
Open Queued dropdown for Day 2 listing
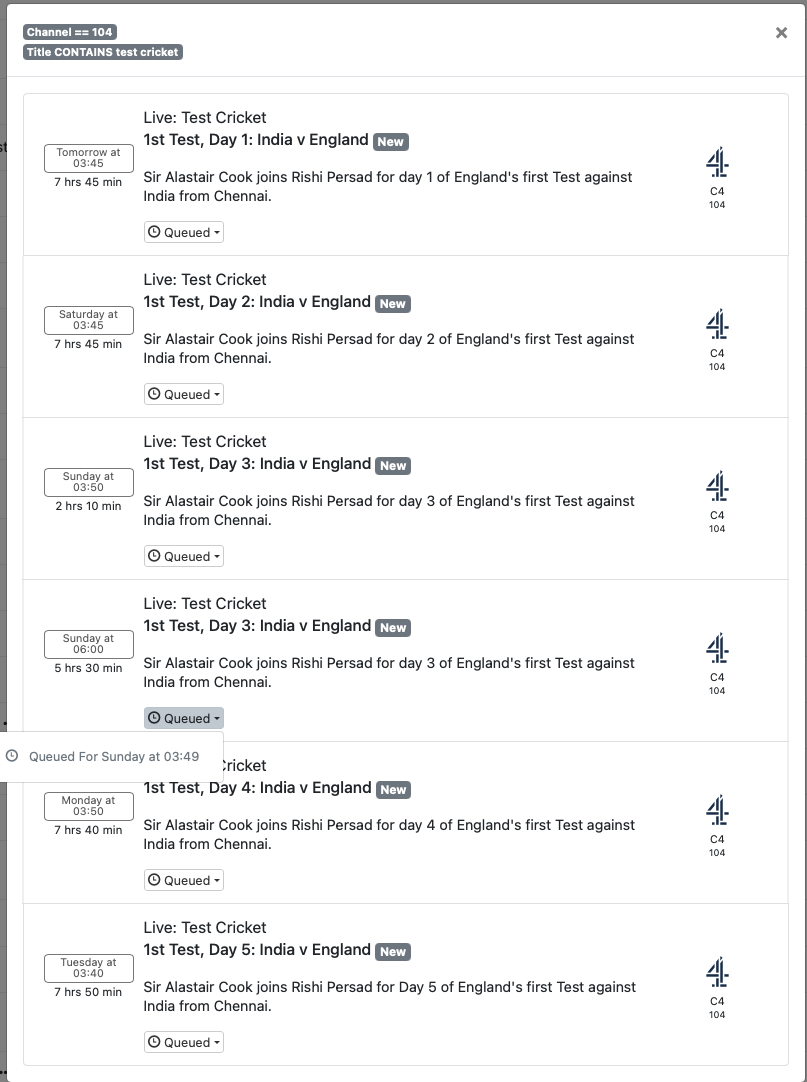(183, 394)
